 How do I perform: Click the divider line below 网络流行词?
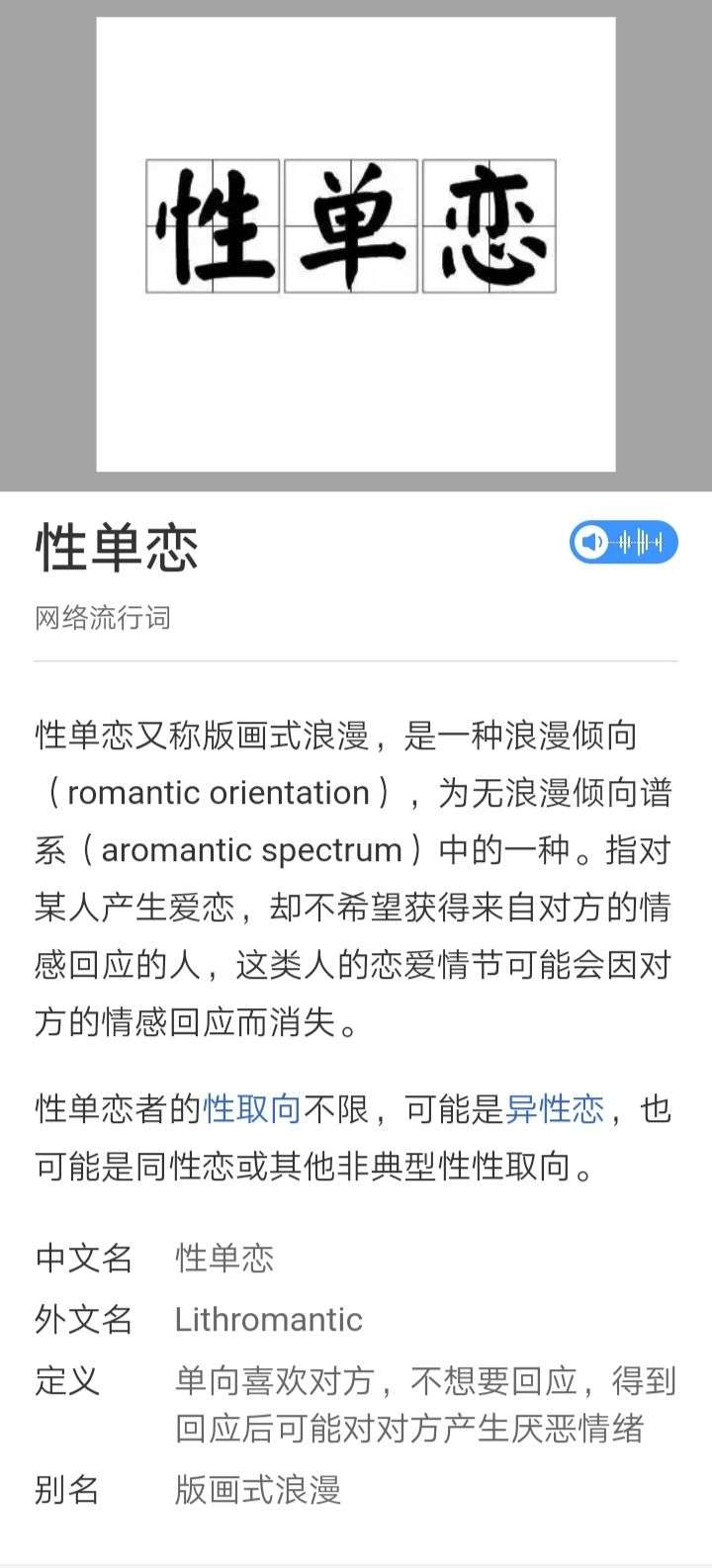pos(356,660)
